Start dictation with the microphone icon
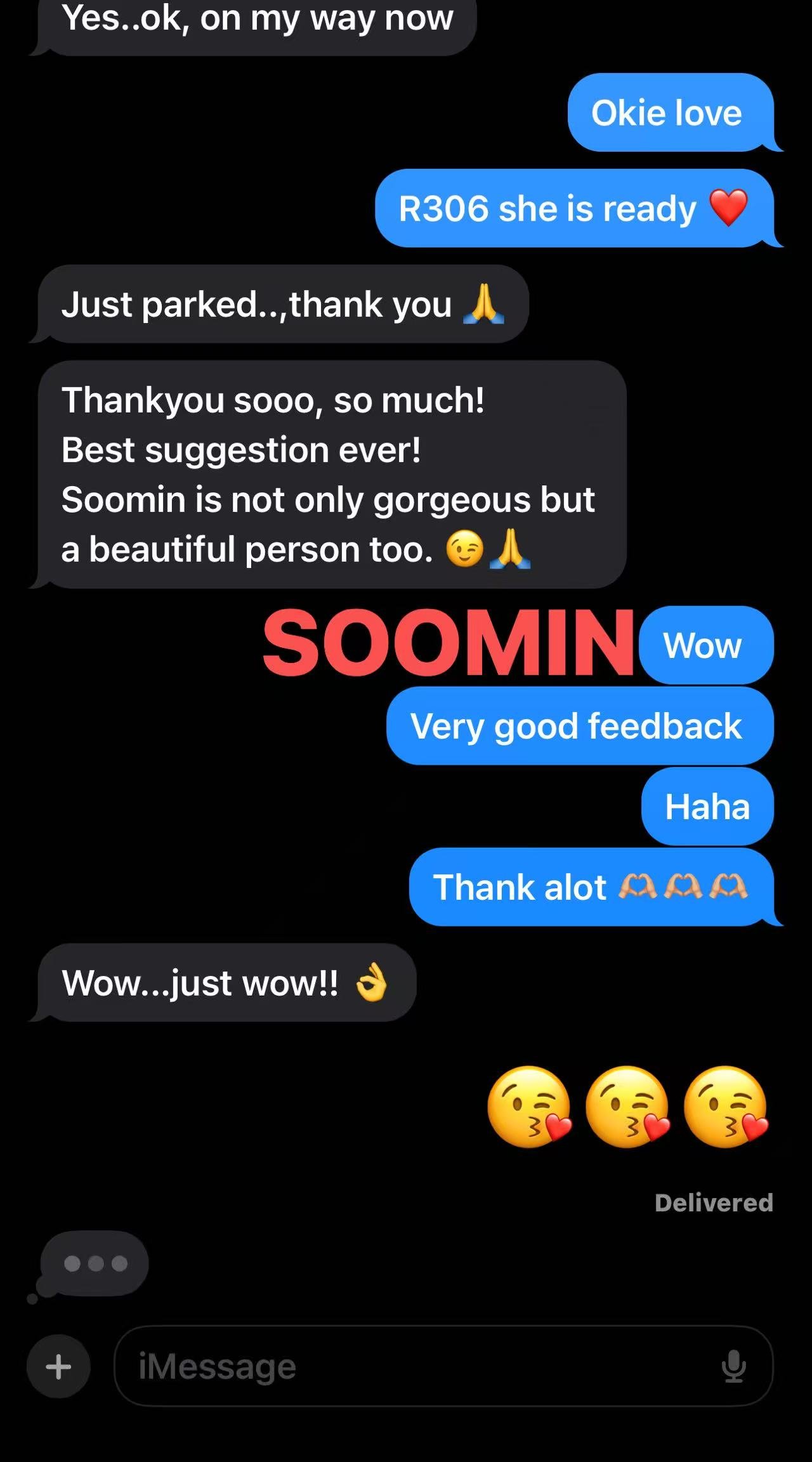This screenshot has width=812, height=1462. (x=733, y=1366)
